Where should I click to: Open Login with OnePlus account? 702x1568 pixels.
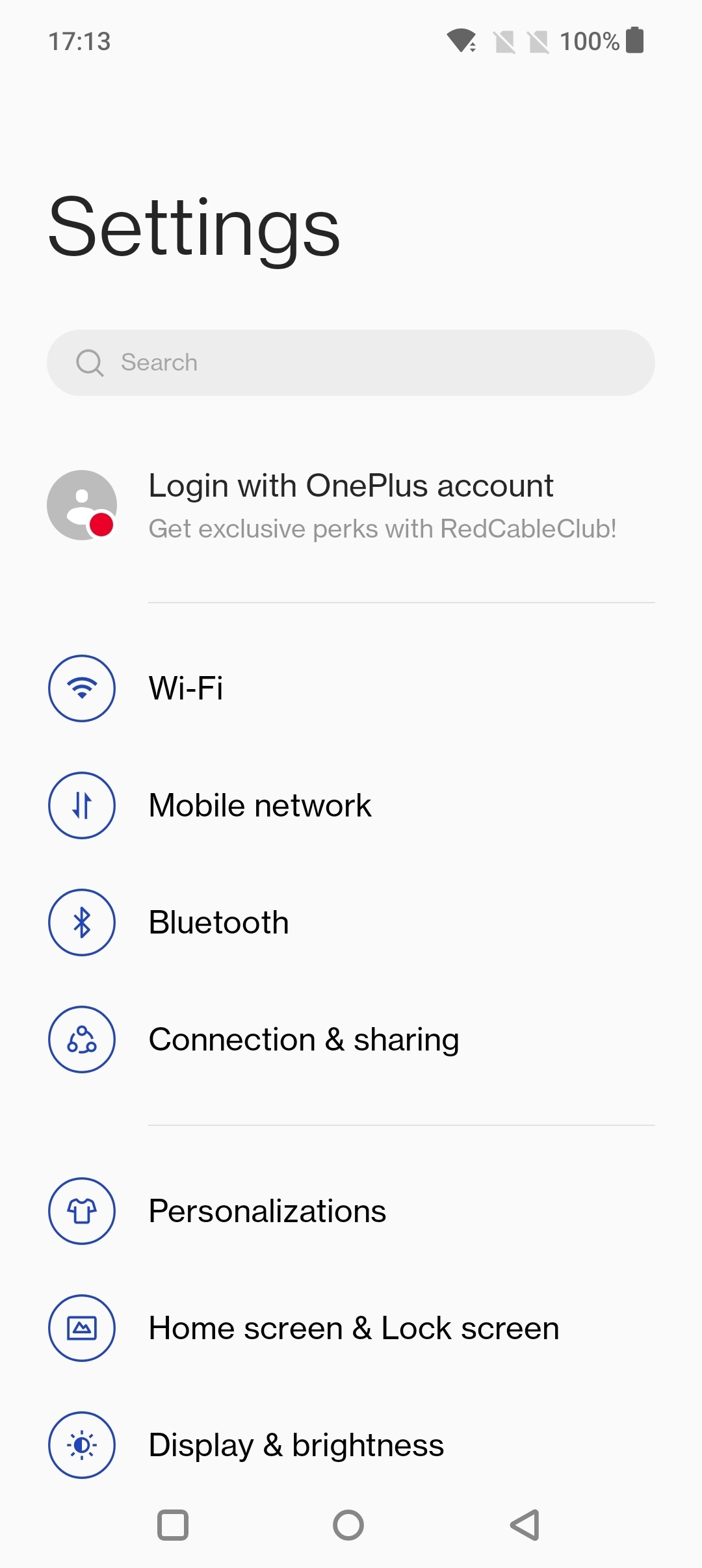click(350, 485)
